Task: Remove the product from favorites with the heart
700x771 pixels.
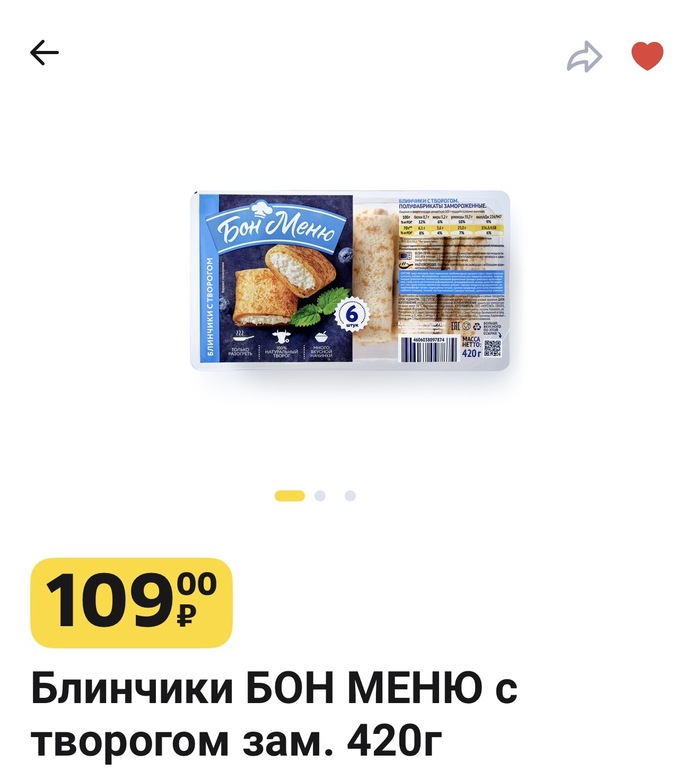Action: [x=647, y=56]
